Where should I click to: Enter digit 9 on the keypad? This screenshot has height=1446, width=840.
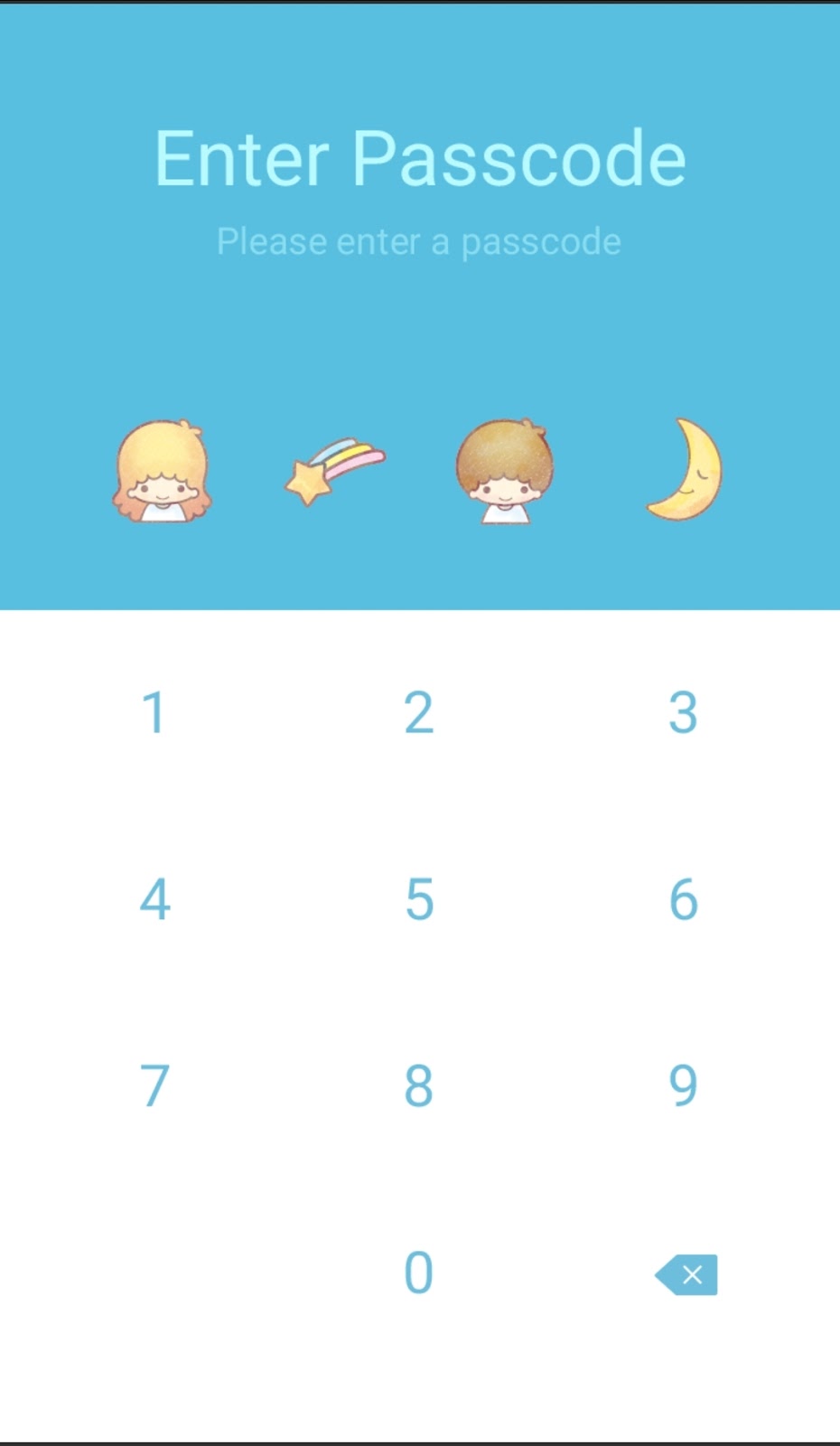point(683,1086)
